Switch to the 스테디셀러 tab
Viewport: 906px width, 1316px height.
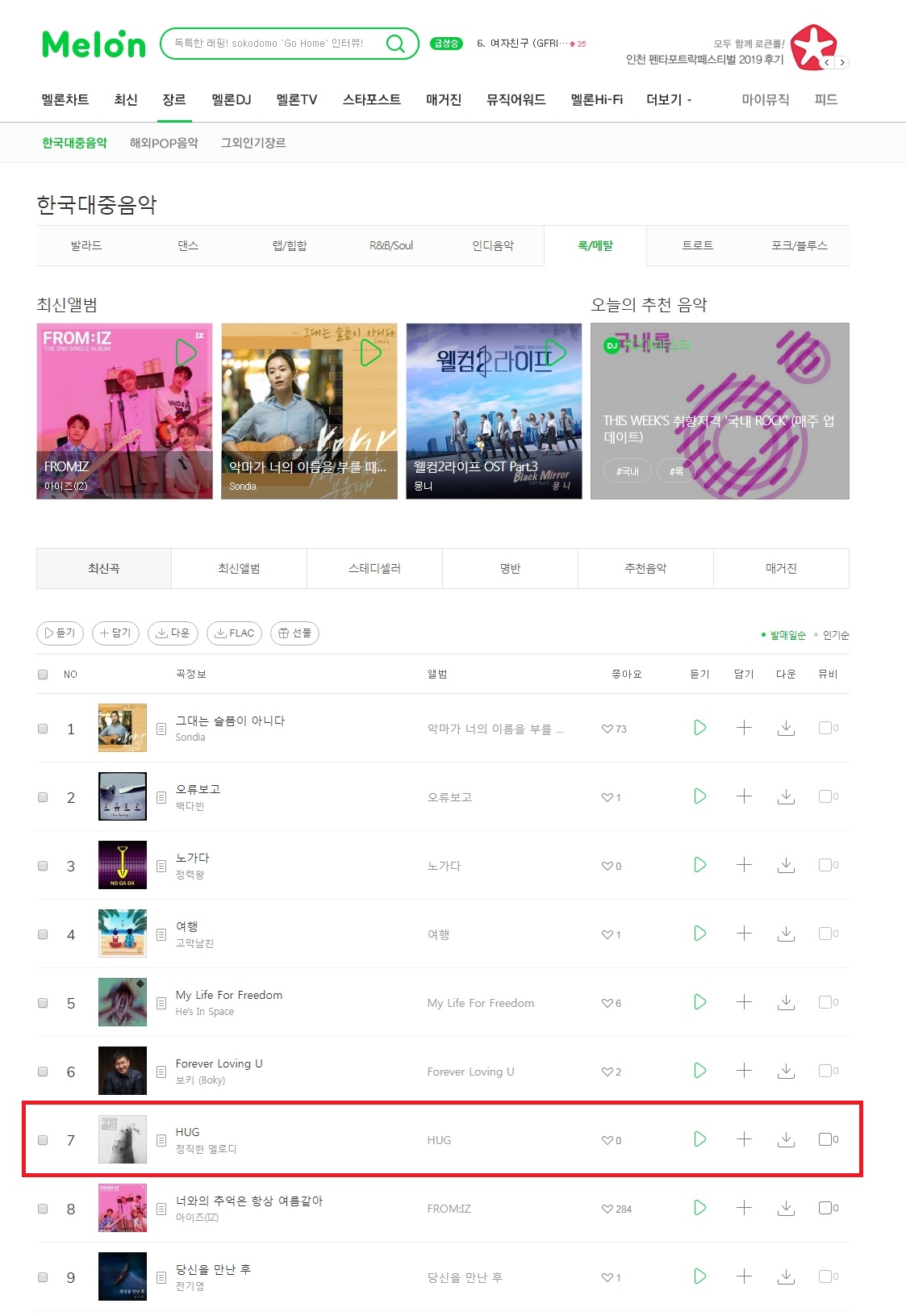374,568
